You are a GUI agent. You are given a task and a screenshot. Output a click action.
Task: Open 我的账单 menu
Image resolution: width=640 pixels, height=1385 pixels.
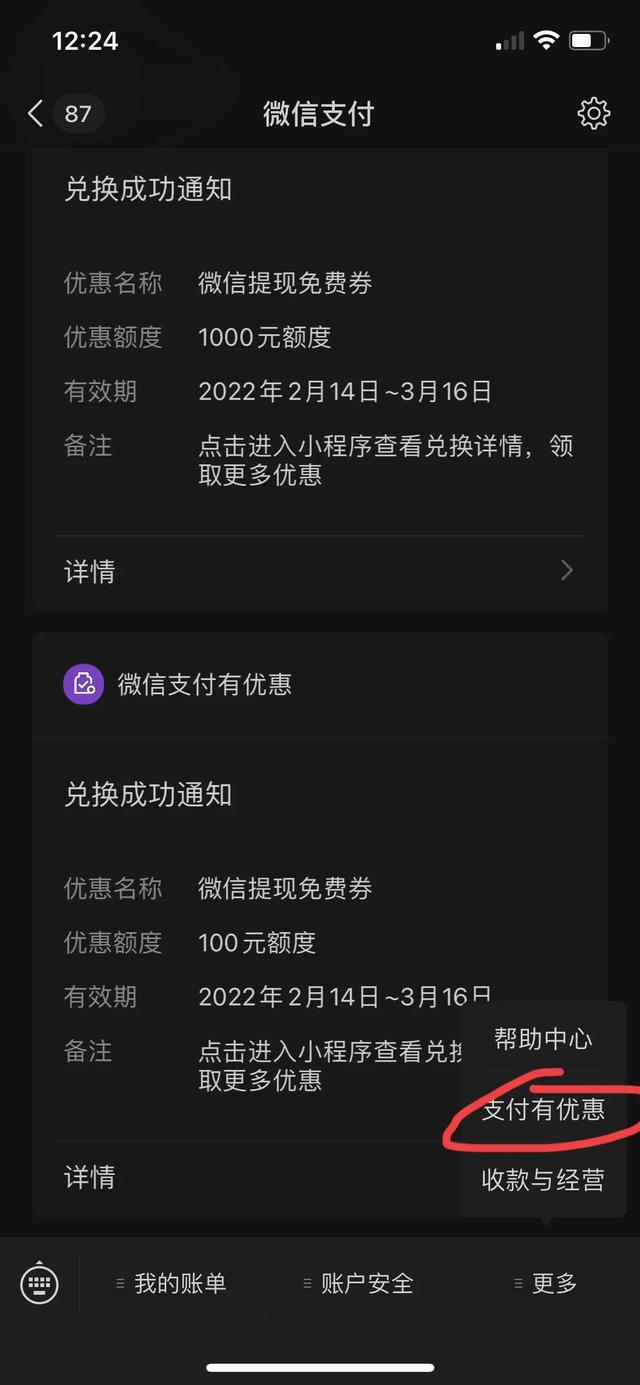172,1284
